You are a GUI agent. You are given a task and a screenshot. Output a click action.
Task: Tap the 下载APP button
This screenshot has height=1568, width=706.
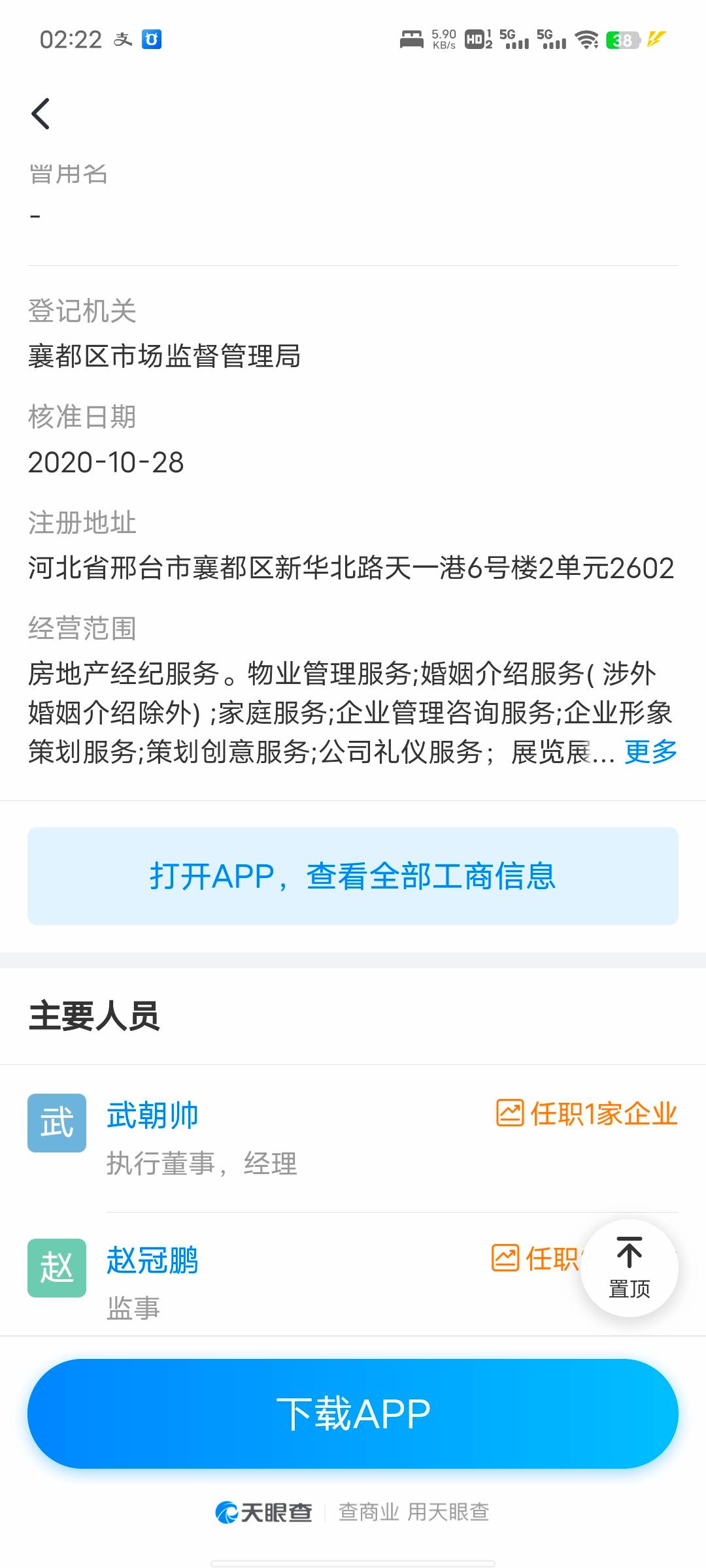click(x=353, y=1414)
